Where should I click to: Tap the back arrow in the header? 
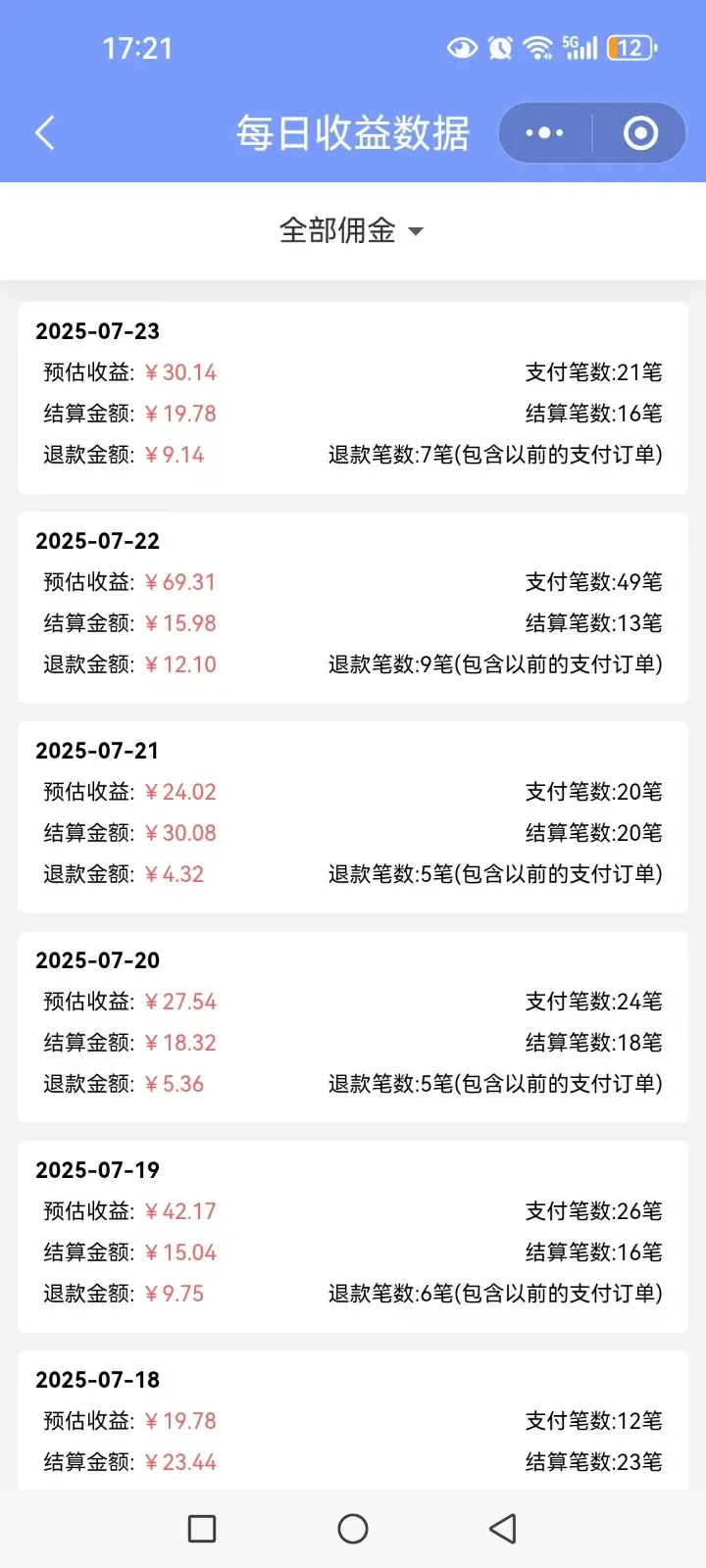click(x=44, y=131)
